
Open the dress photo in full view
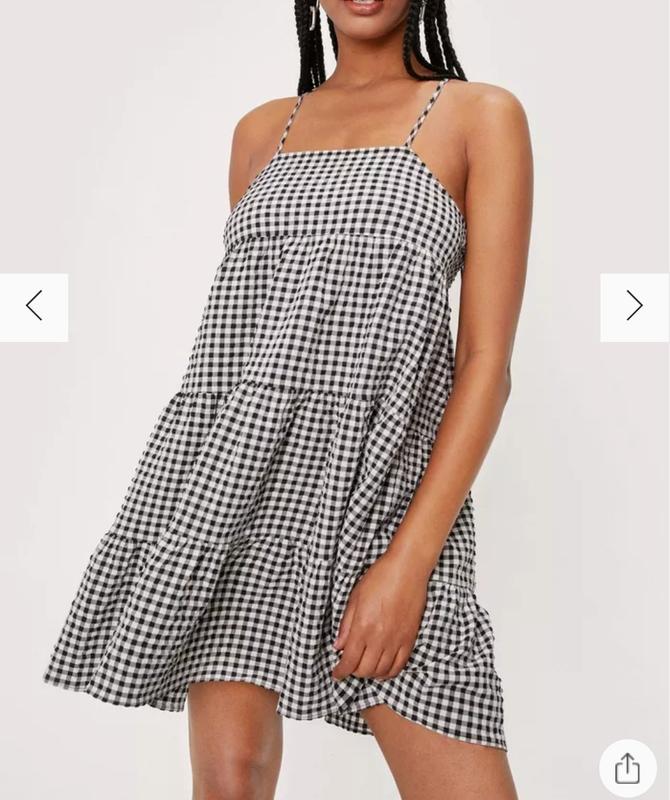[335, 420]
